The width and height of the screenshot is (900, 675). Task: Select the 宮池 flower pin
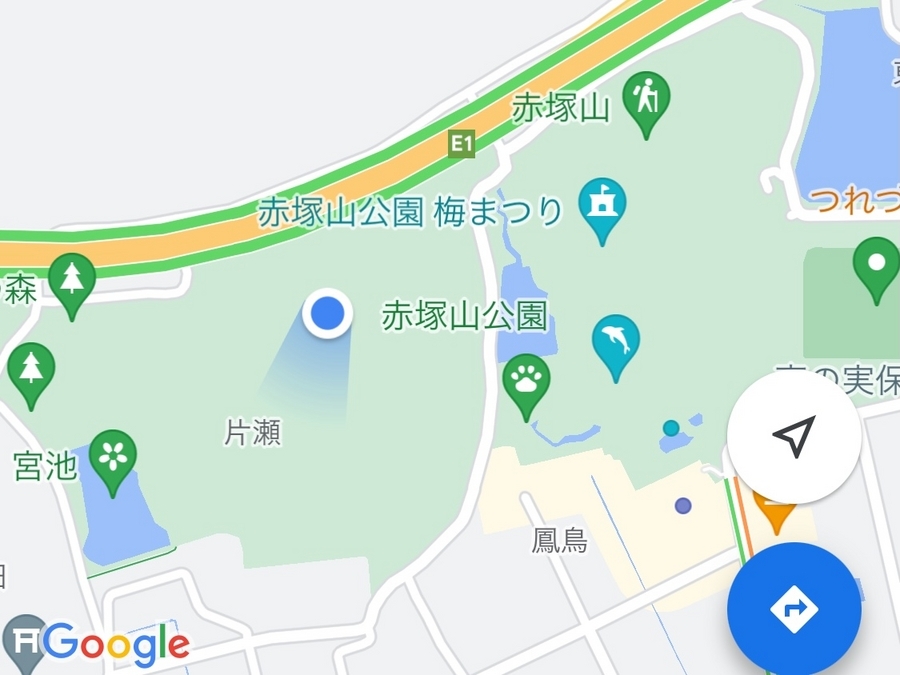point(113,458)
